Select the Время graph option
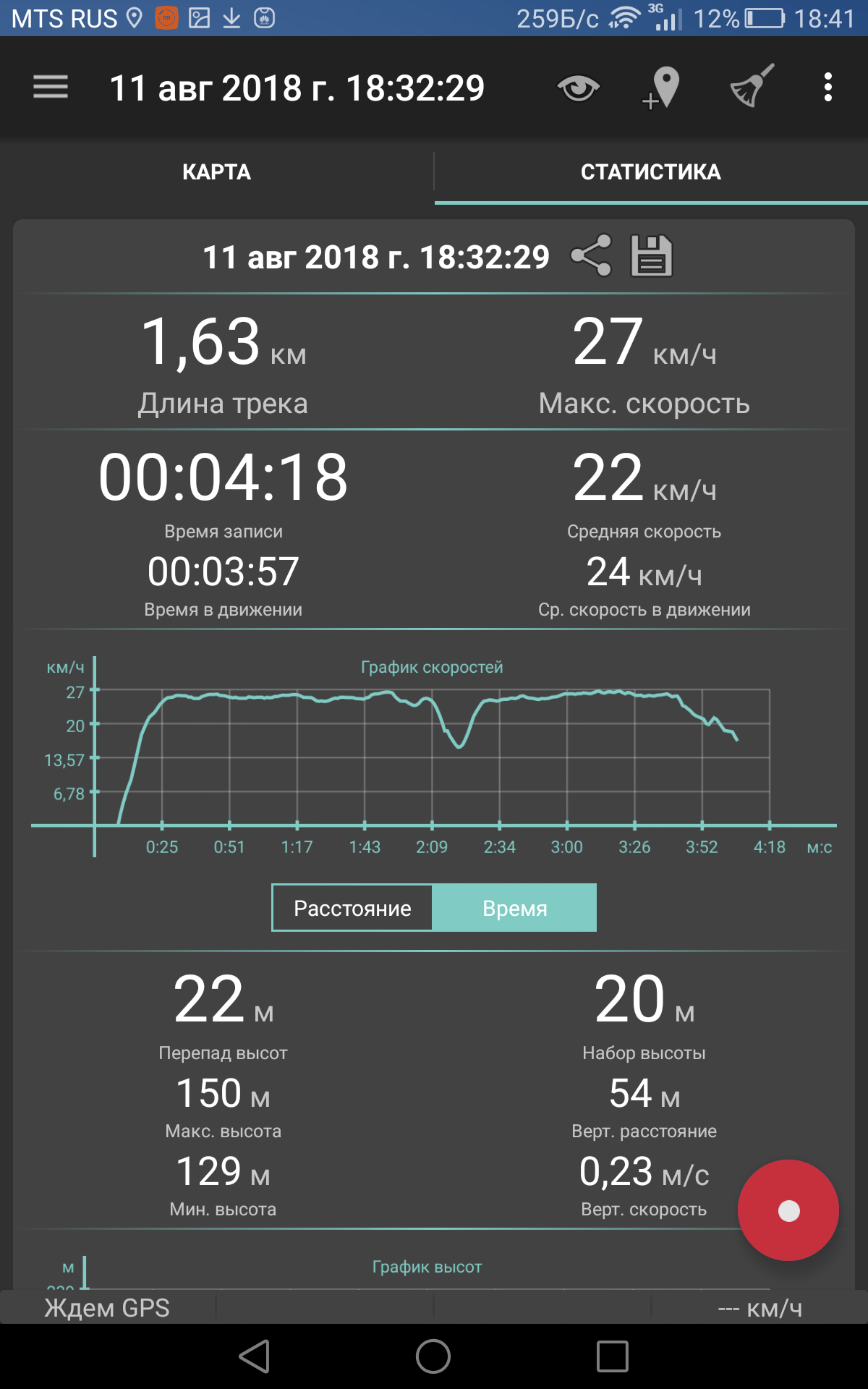Image resolution: width=868 pixels, height=1389 pixels. coord(515,908)
